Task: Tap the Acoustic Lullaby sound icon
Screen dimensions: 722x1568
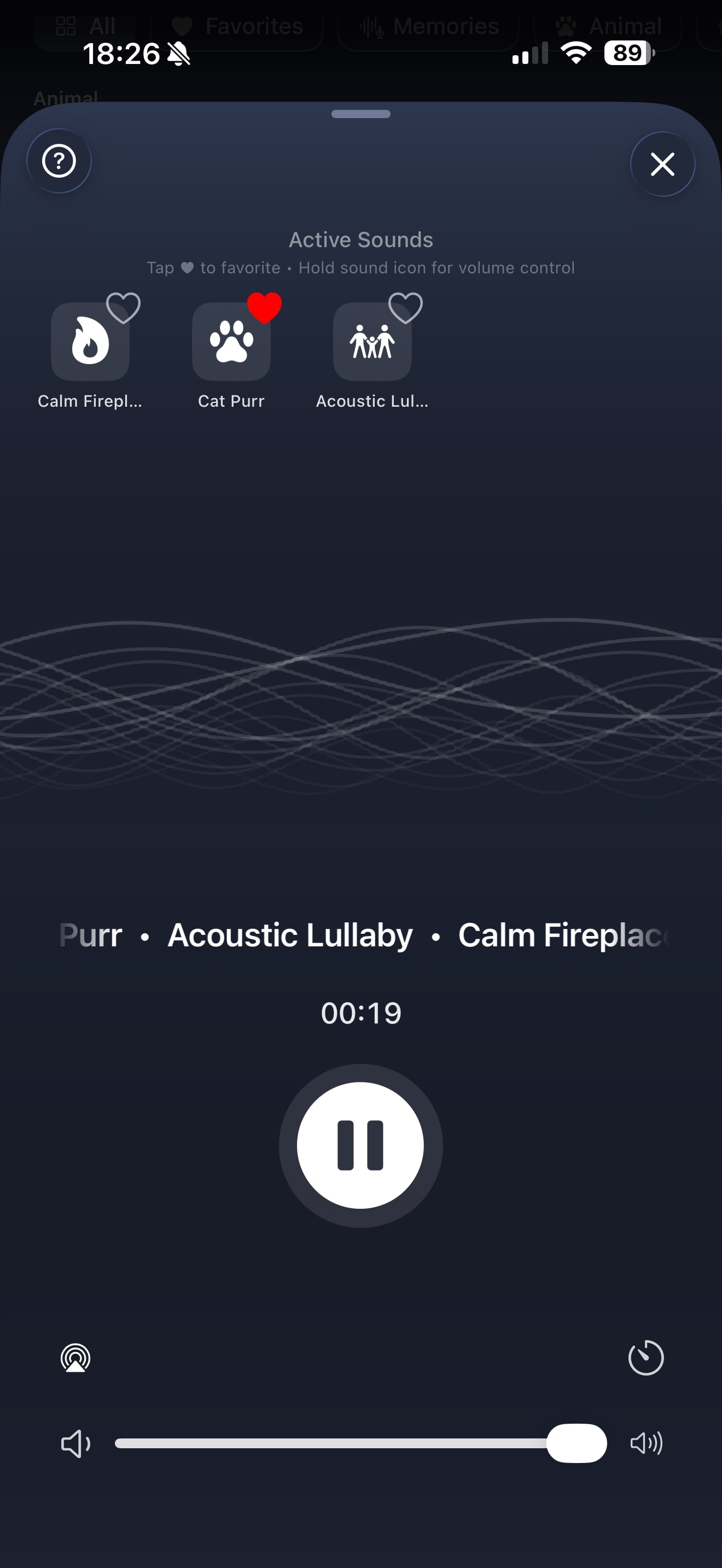Action: click(x=372, y=341)
